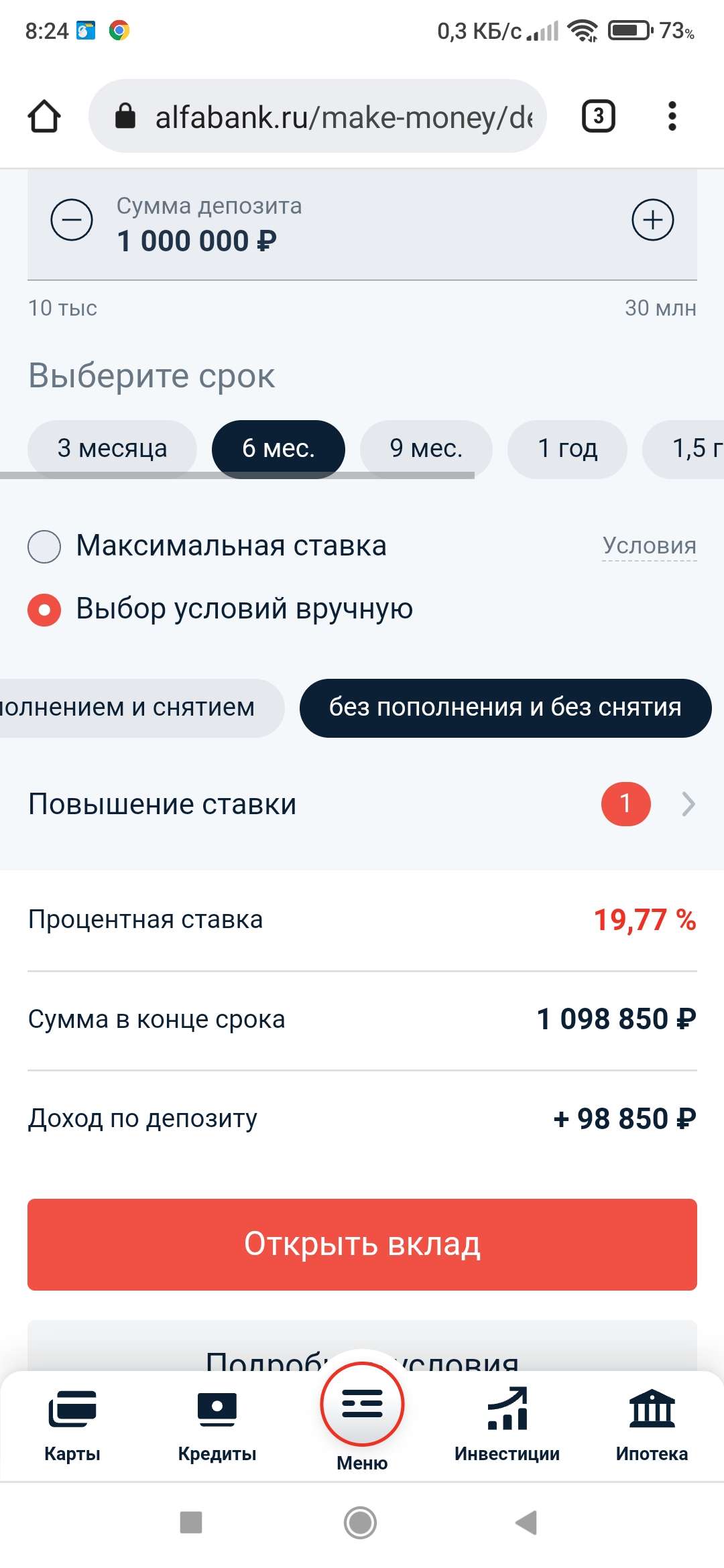Open the Меню button
This screenshot has width=724, height=1568.
[362, 1414]
